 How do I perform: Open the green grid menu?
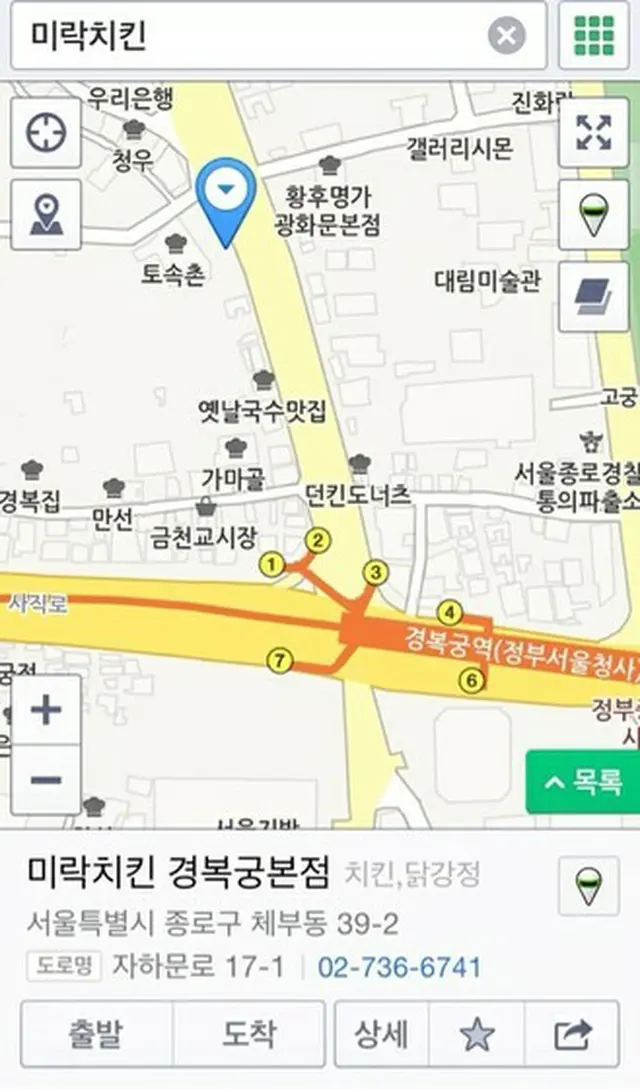click(x=593, y=36)
